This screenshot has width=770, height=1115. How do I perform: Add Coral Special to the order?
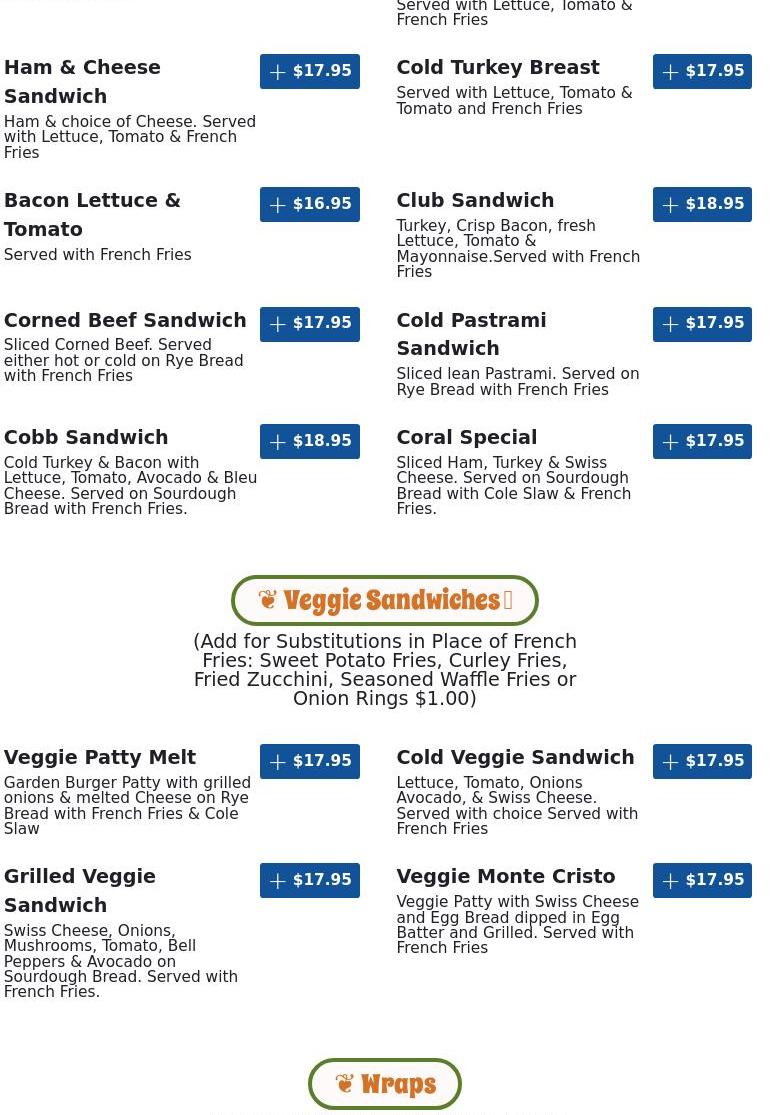(702, 441)
